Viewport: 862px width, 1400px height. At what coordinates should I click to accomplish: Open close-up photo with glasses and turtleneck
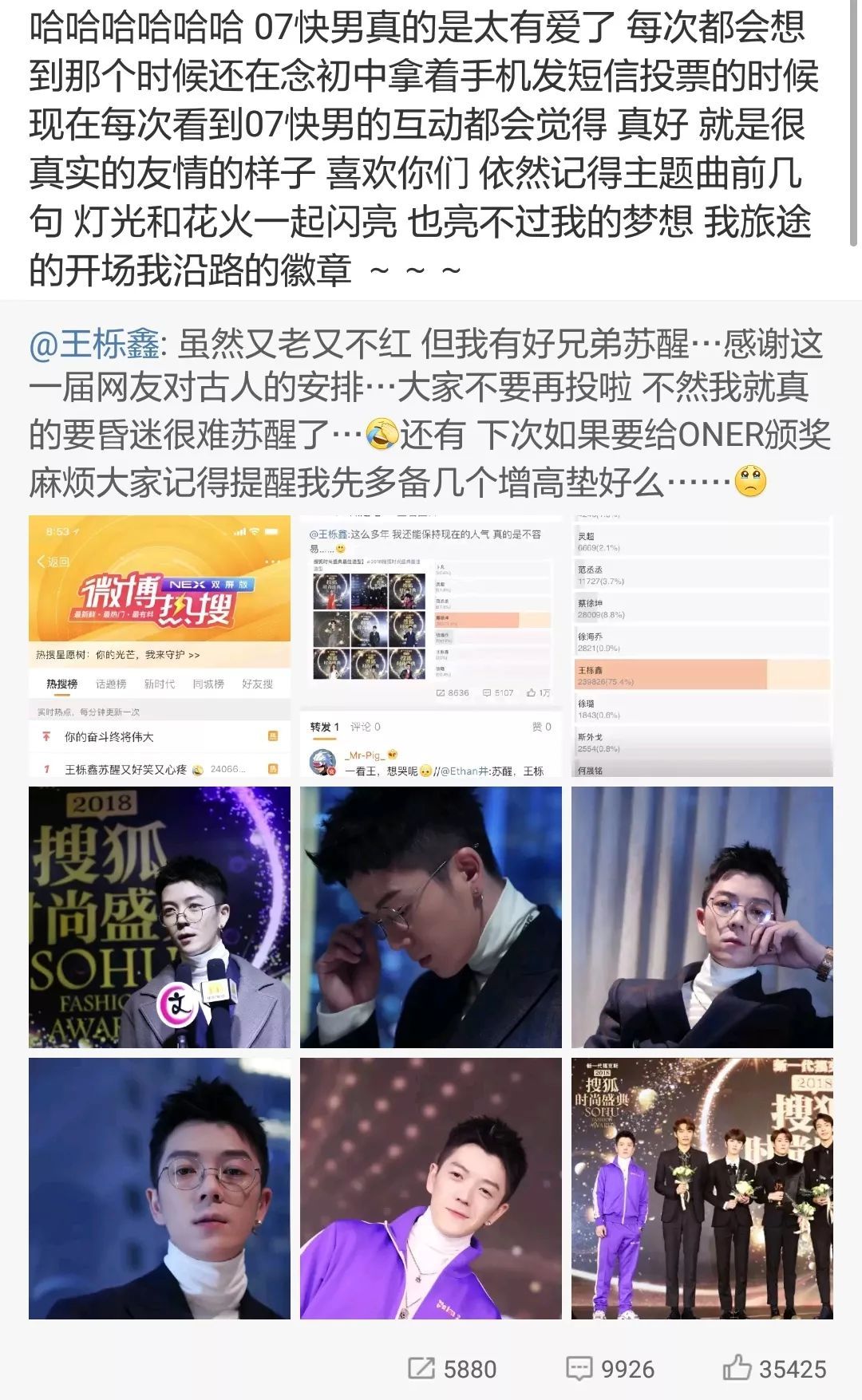coord(160,1189)
